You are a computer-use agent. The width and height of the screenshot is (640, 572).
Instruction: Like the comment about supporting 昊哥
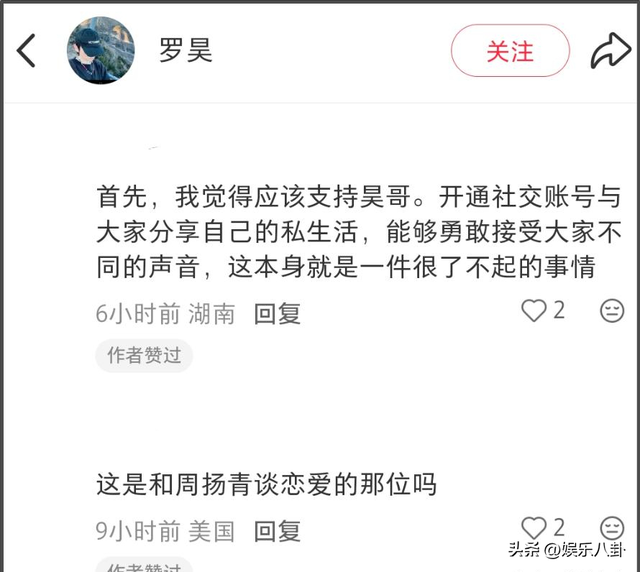pyautogui.click(x=535, y=311)
